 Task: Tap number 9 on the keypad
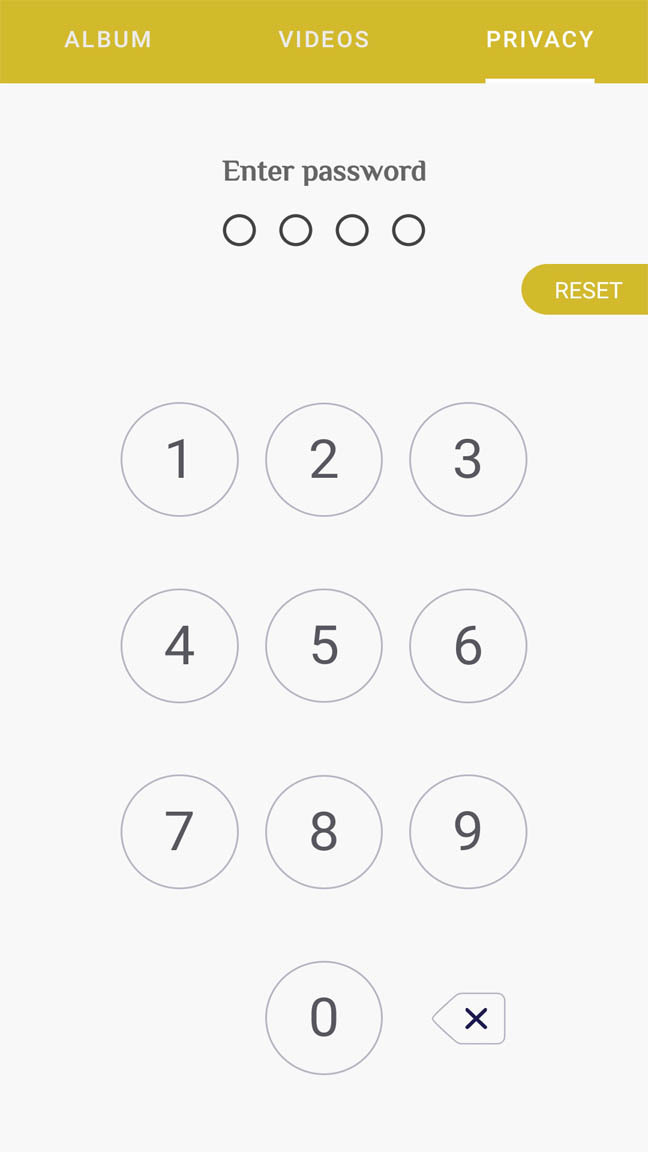pyautogui.click(x=468, y=832)
